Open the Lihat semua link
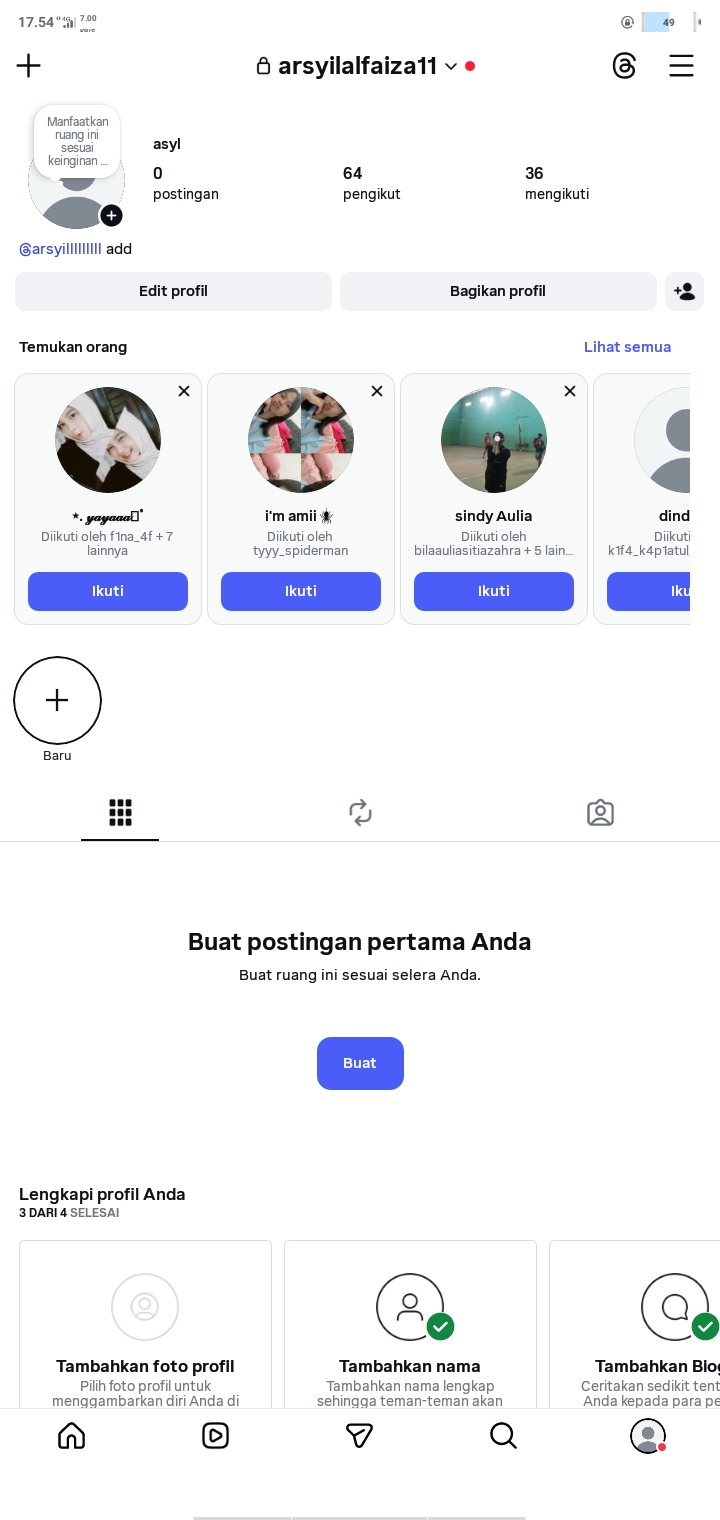The width and height of the screenshot is (720, 1520). click(627, 347)
